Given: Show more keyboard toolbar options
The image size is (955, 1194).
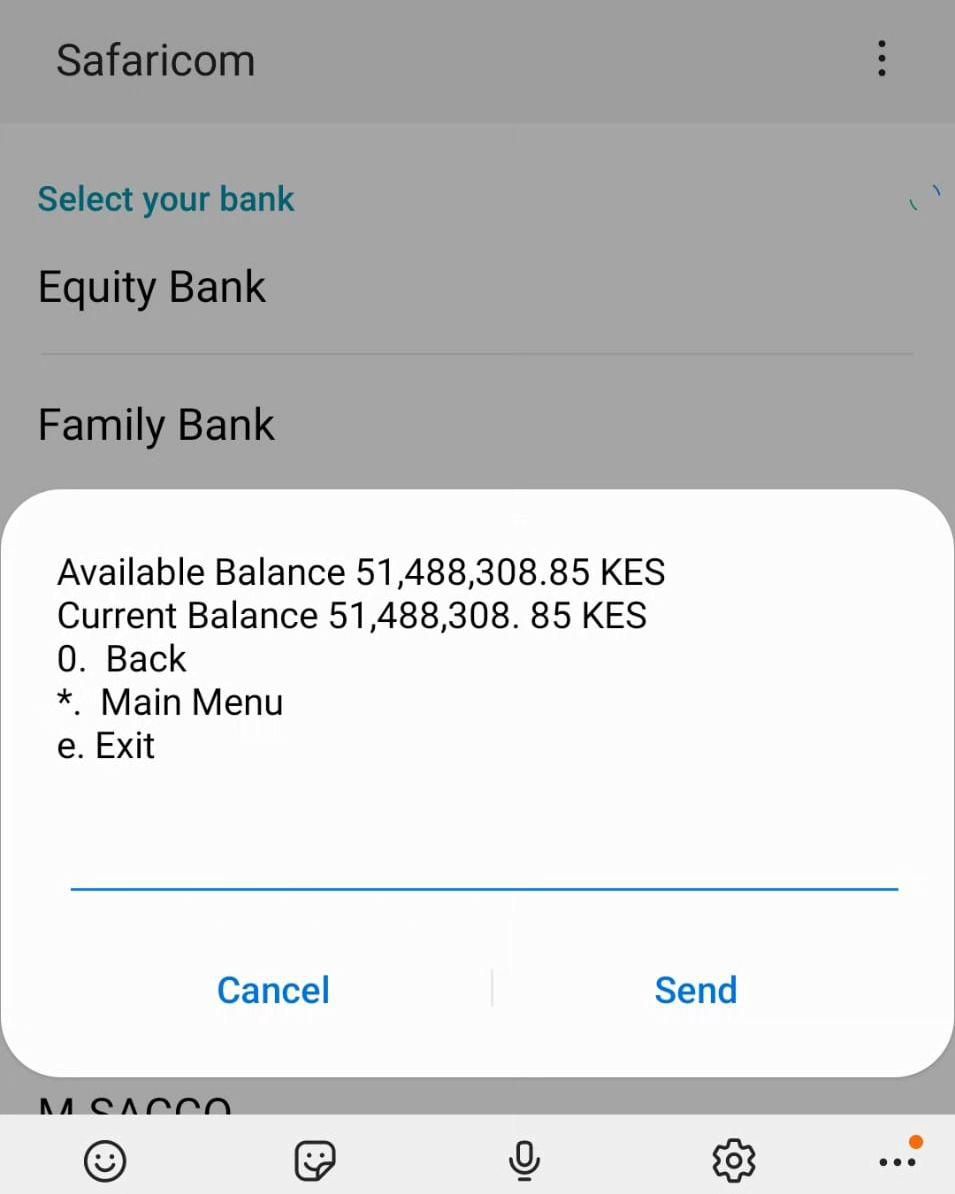Looking at the screenshot, I should click(897, 1161).
